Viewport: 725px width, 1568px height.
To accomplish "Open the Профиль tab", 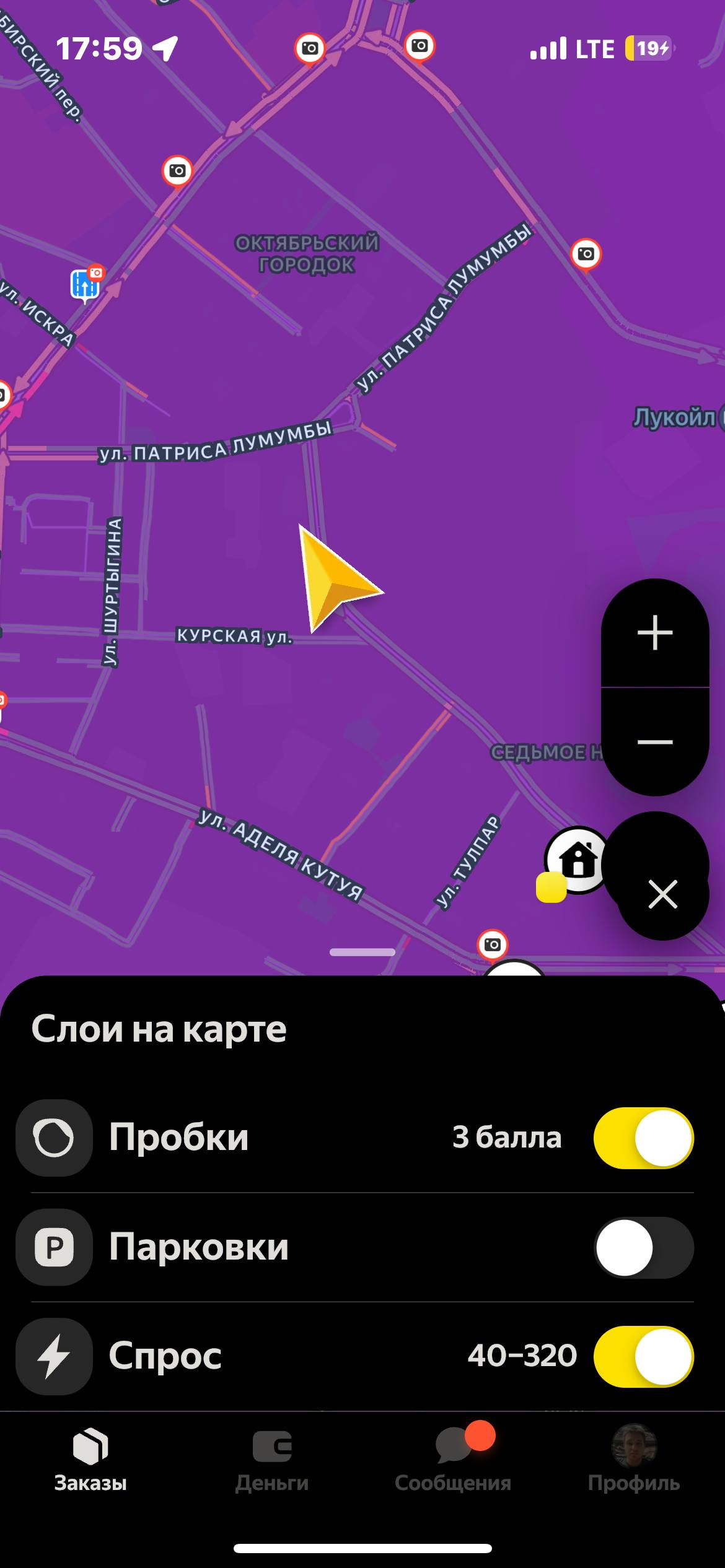I will coord(634,1460).
